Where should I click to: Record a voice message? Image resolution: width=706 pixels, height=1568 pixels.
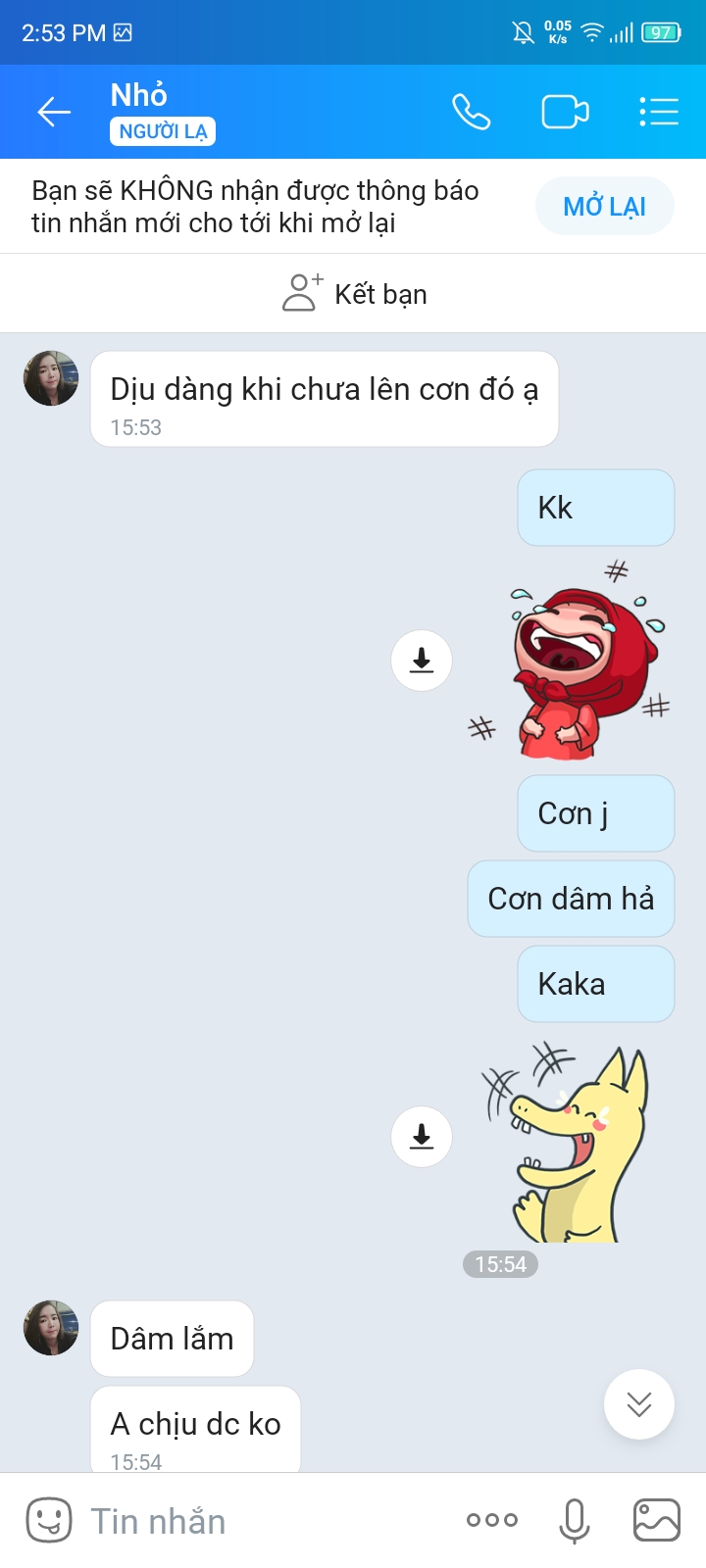coord(575,1521)
